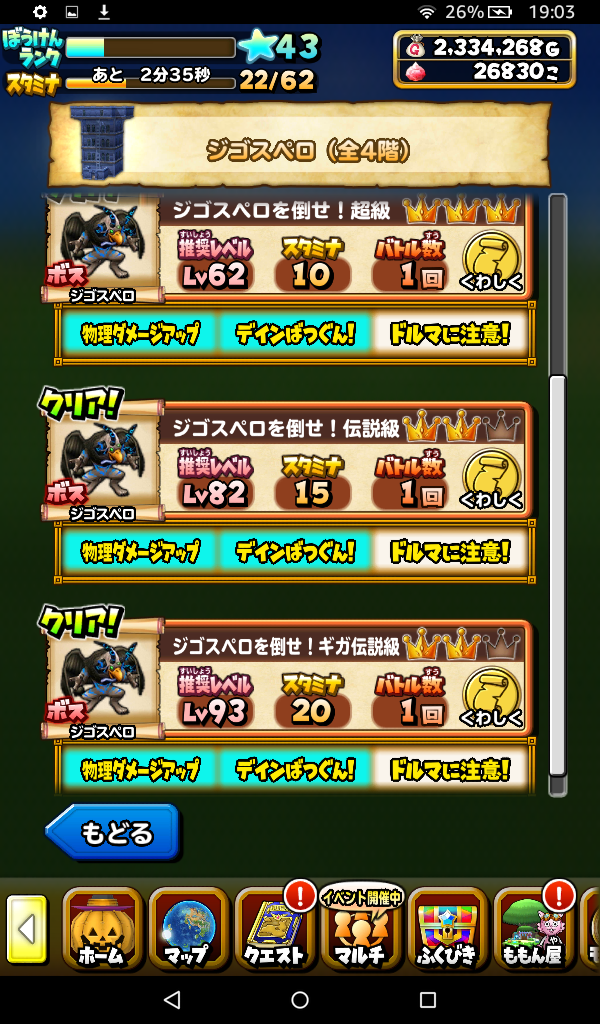Tap the Android home button
This screenshot has height=1024, width=600.
coord(300,999)
